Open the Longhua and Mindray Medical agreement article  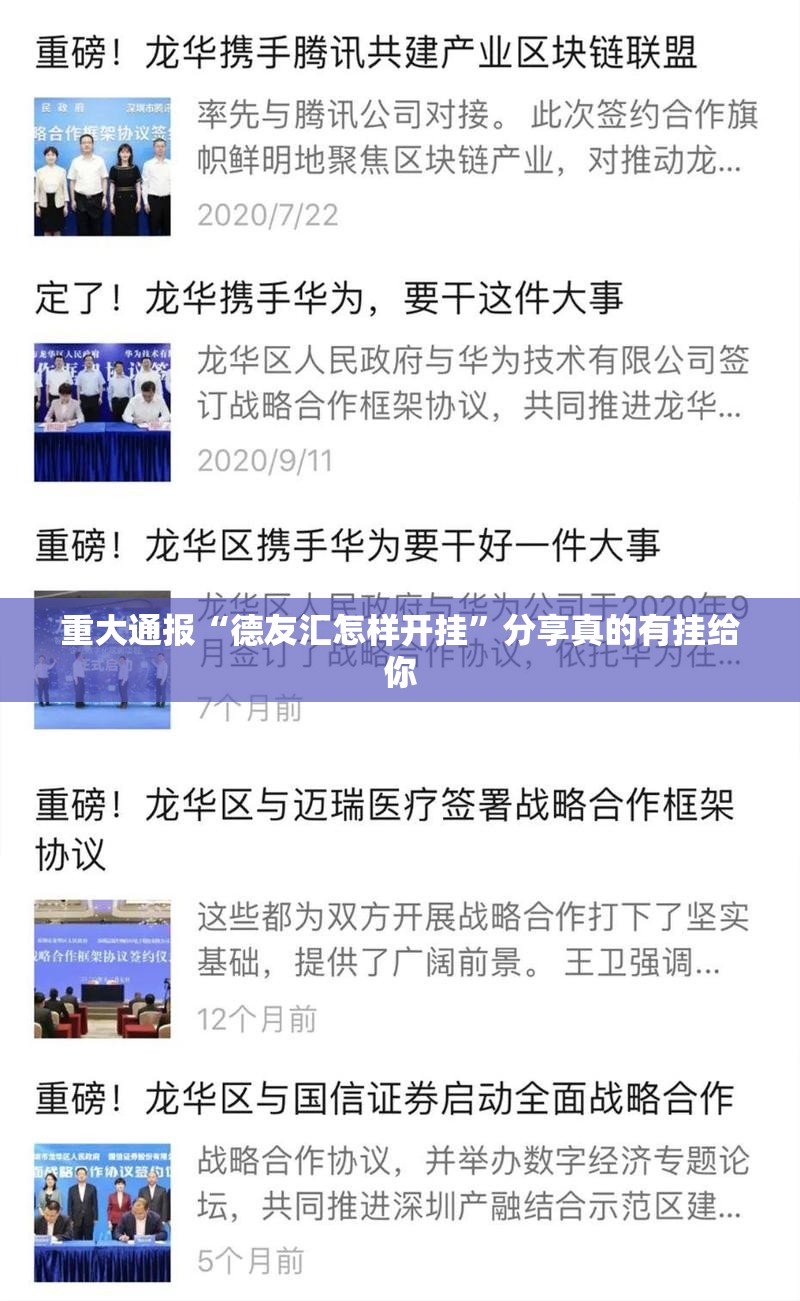pyautogui.click(x=385, y=805)
